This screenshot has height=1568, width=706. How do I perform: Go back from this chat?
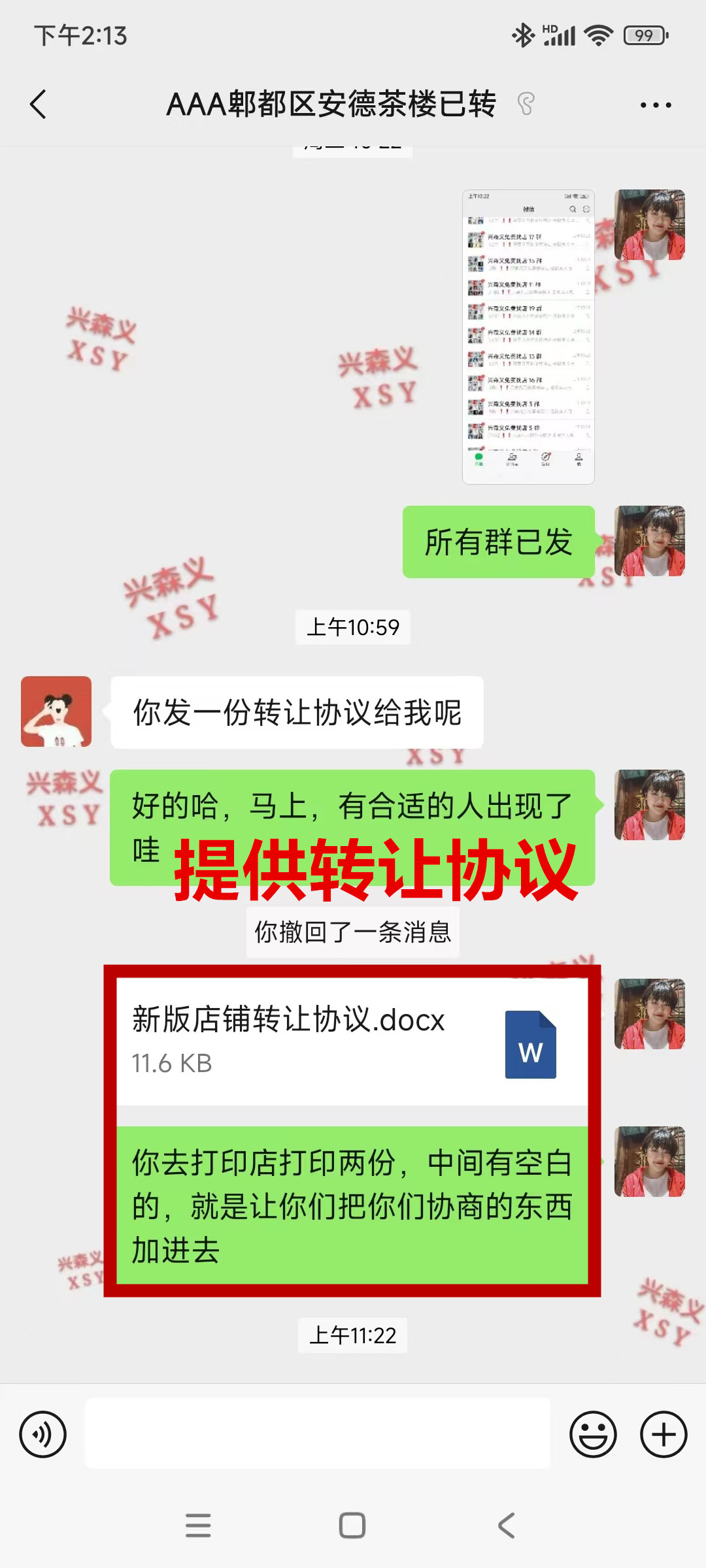[x=38, y=105]
